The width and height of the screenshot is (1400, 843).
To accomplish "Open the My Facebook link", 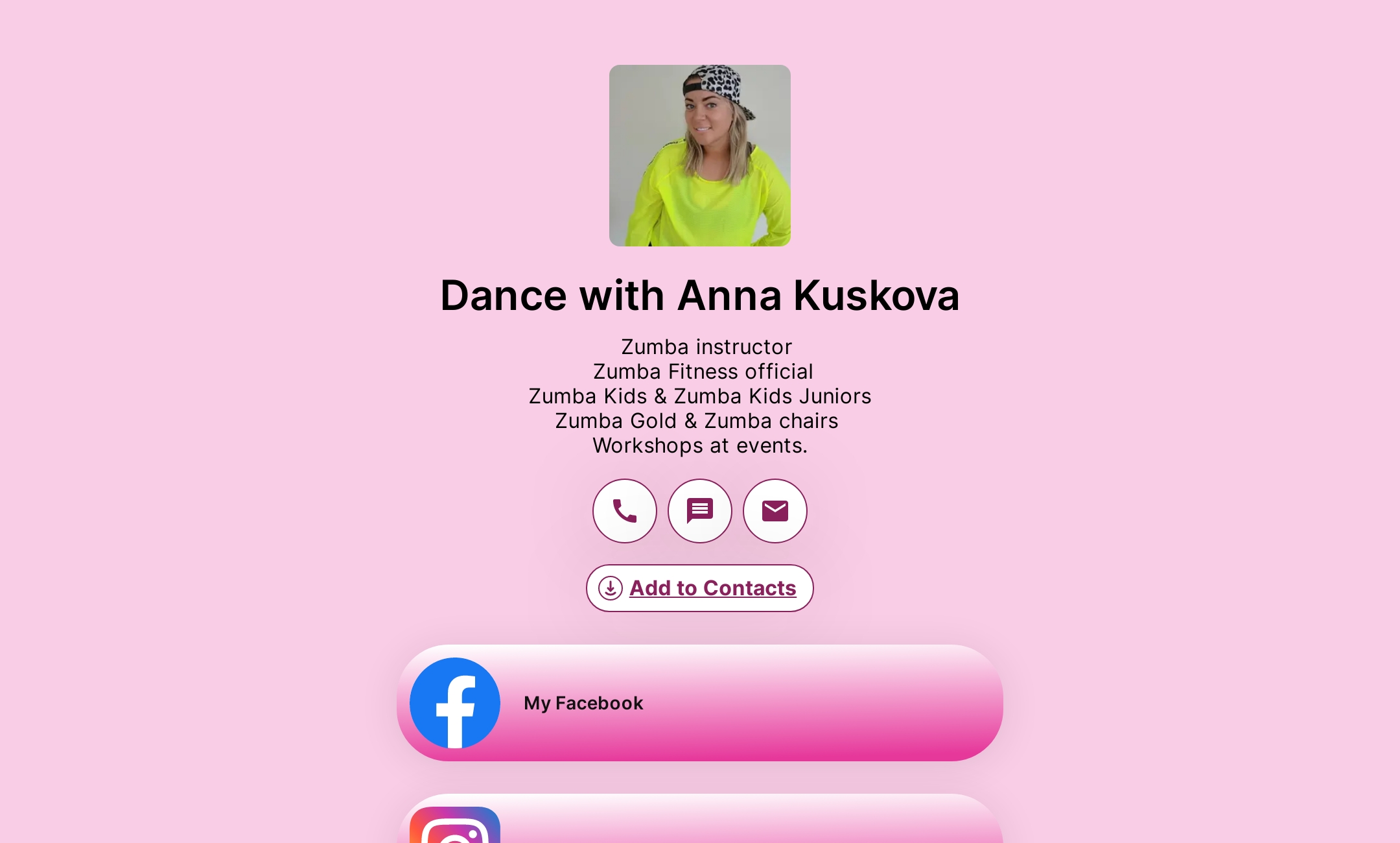I will pyautogui.click(x=700, y=703).
